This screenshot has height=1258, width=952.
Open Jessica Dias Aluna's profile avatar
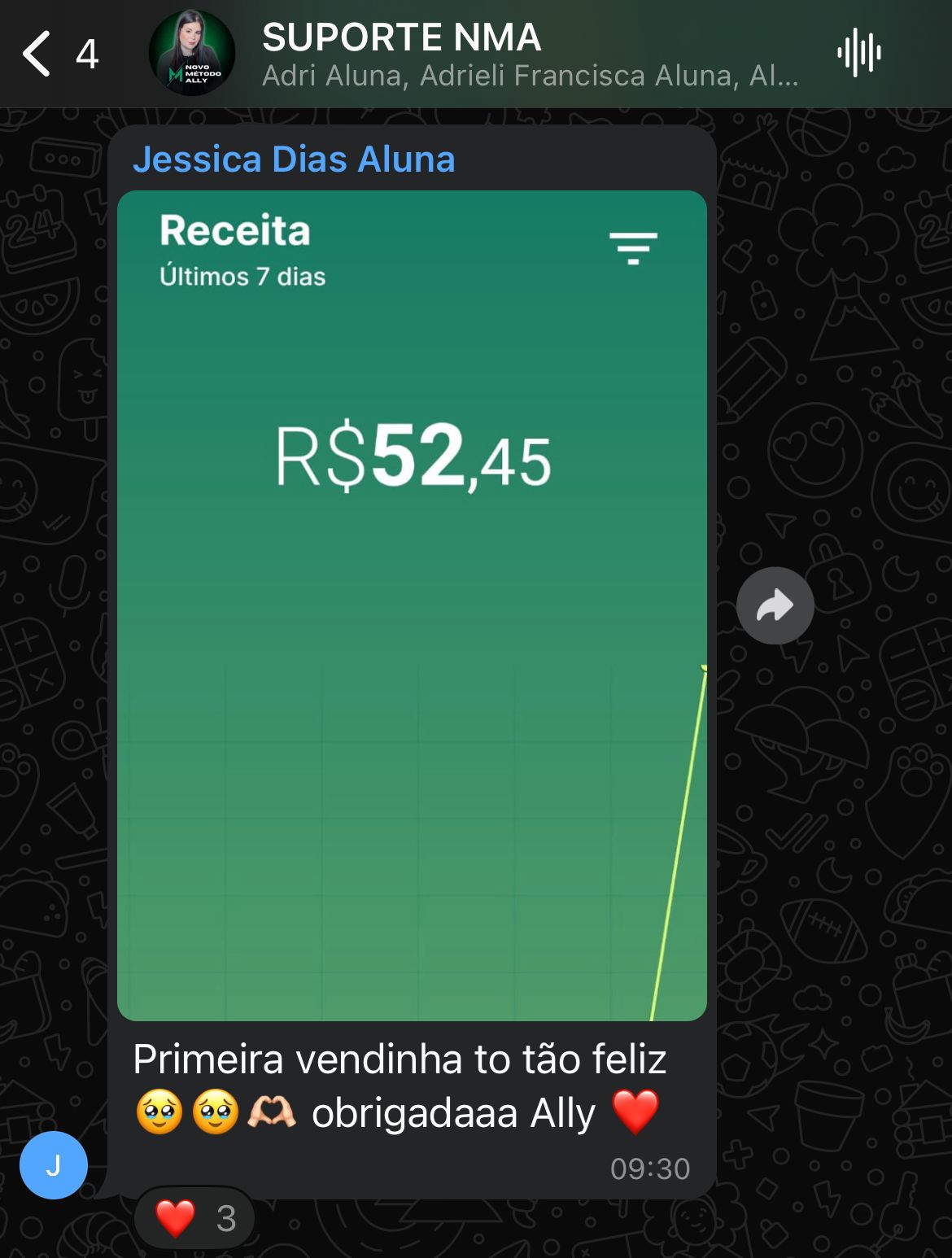54,1165
